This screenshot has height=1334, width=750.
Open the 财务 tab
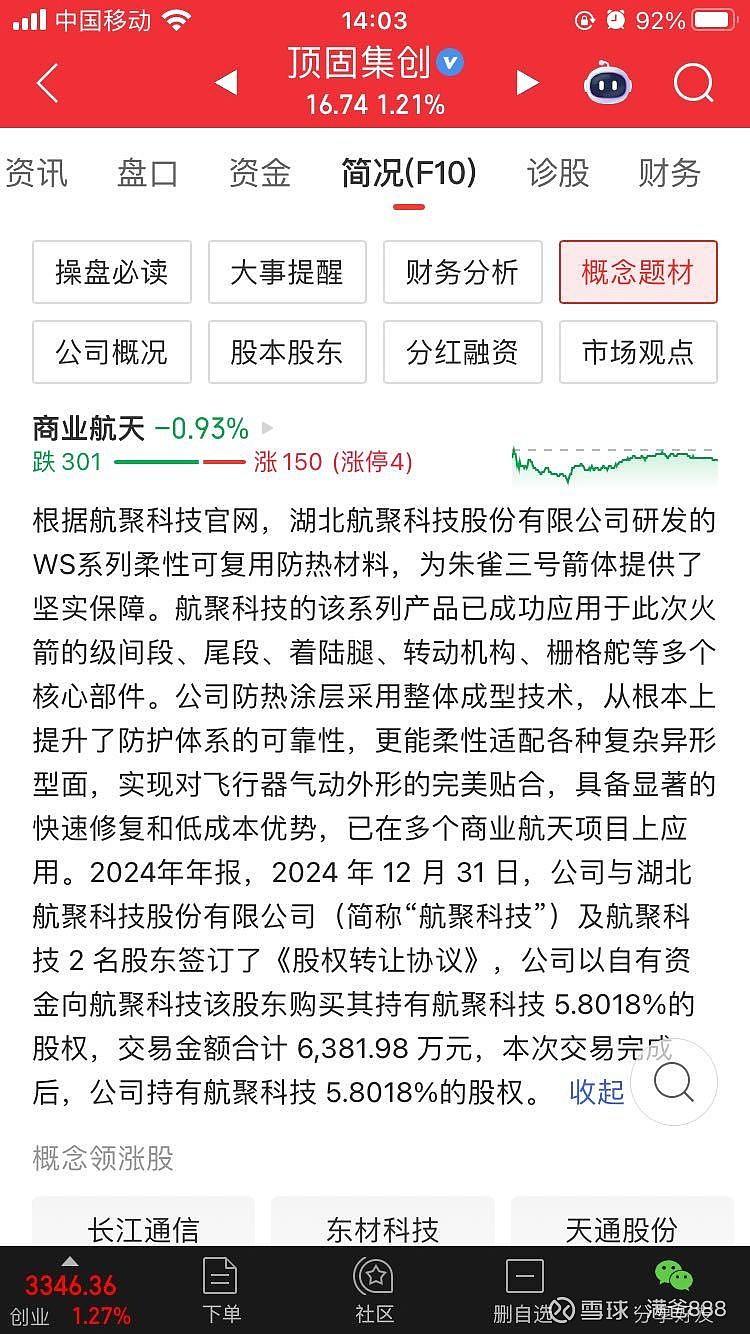668,172
